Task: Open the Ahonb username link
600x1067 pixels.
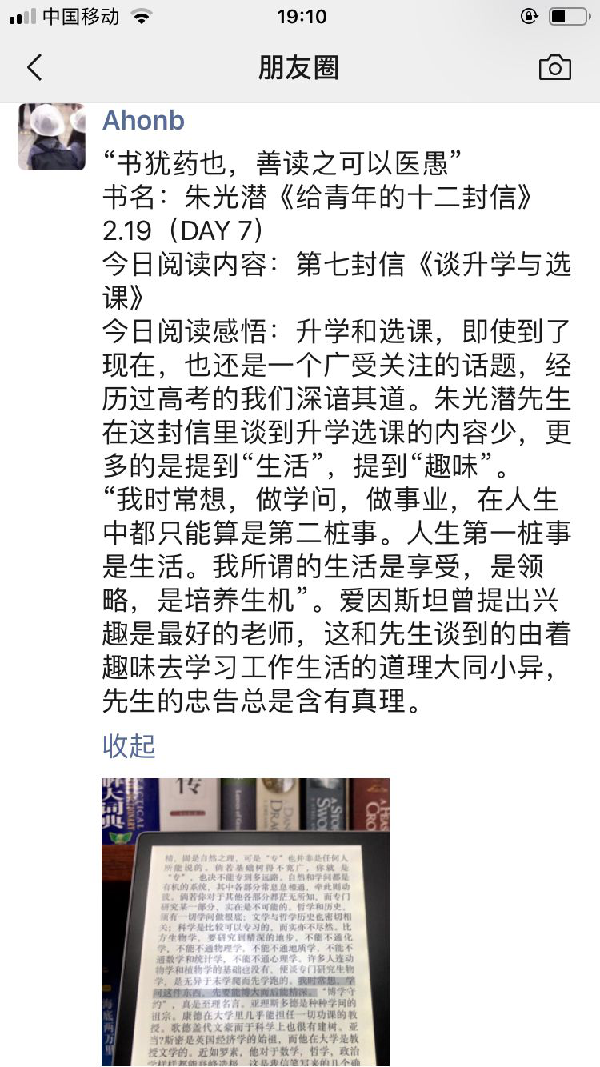Action: pyautogui.click(x=143, y=121)
